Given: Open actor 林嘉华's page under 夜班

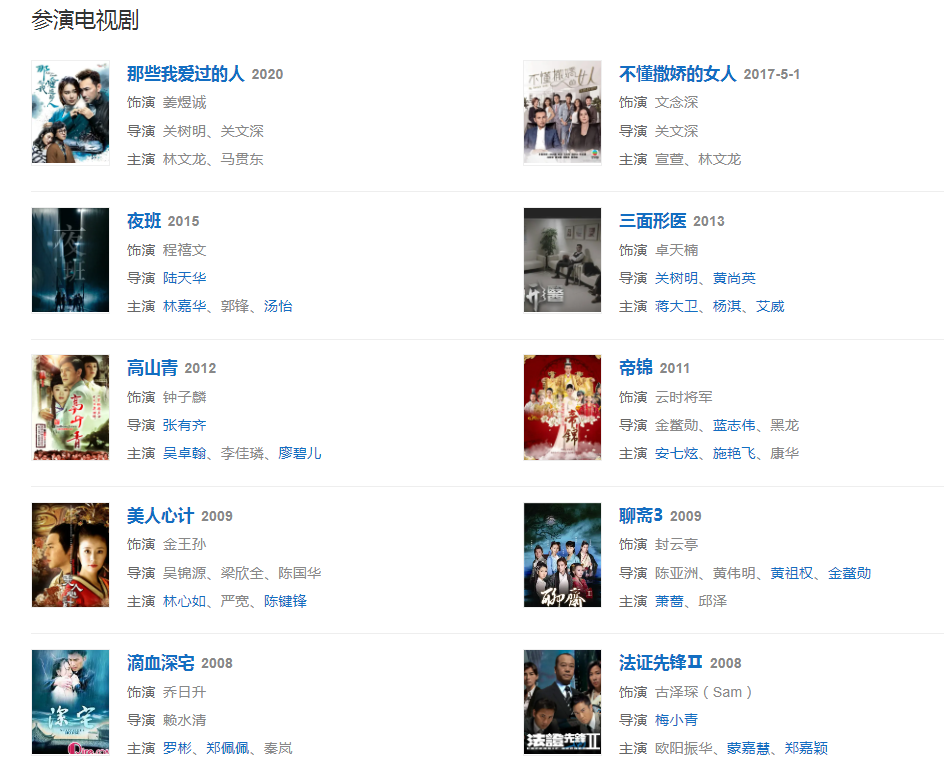Looking at the screenshot, I should [x=184, y=306].
